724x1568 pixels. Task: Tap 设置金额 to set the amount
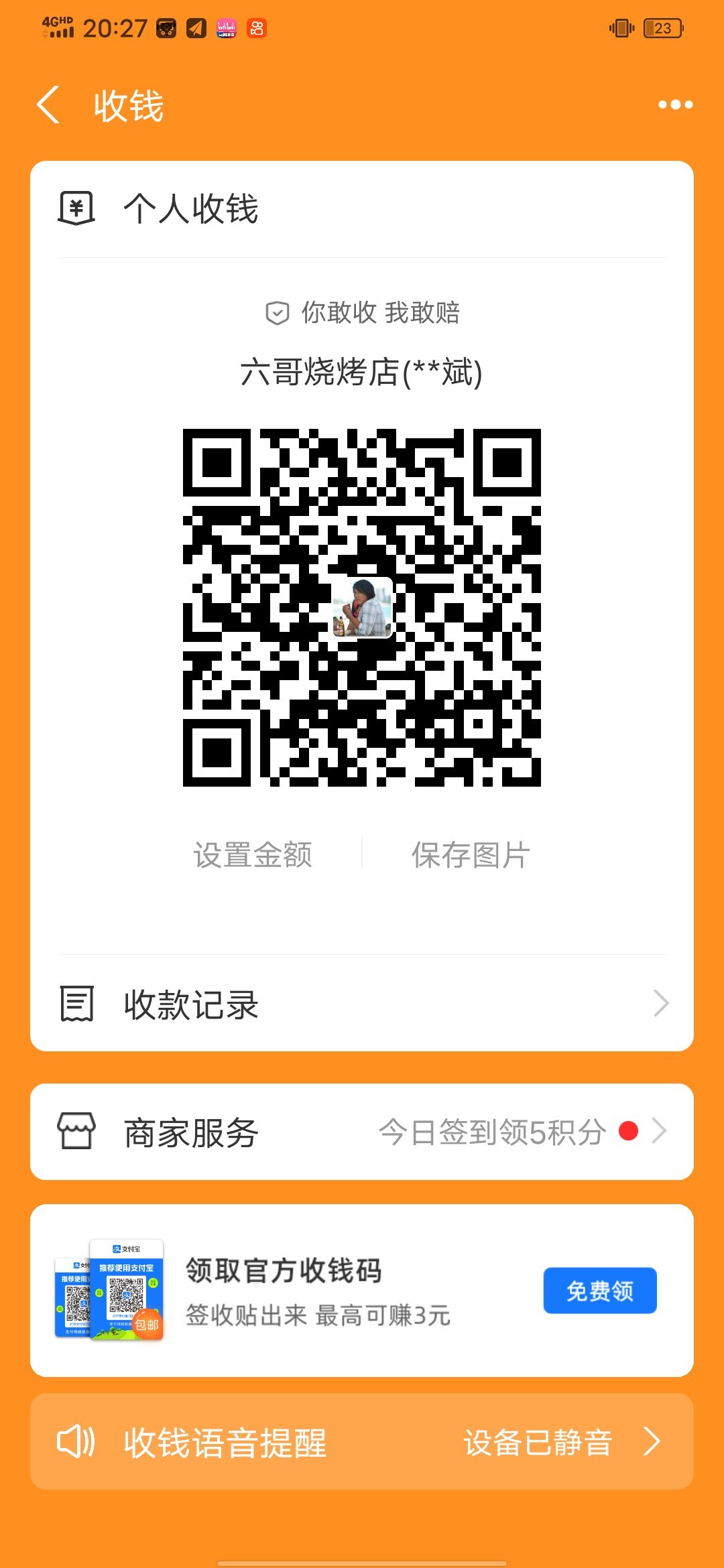(253, 855)
